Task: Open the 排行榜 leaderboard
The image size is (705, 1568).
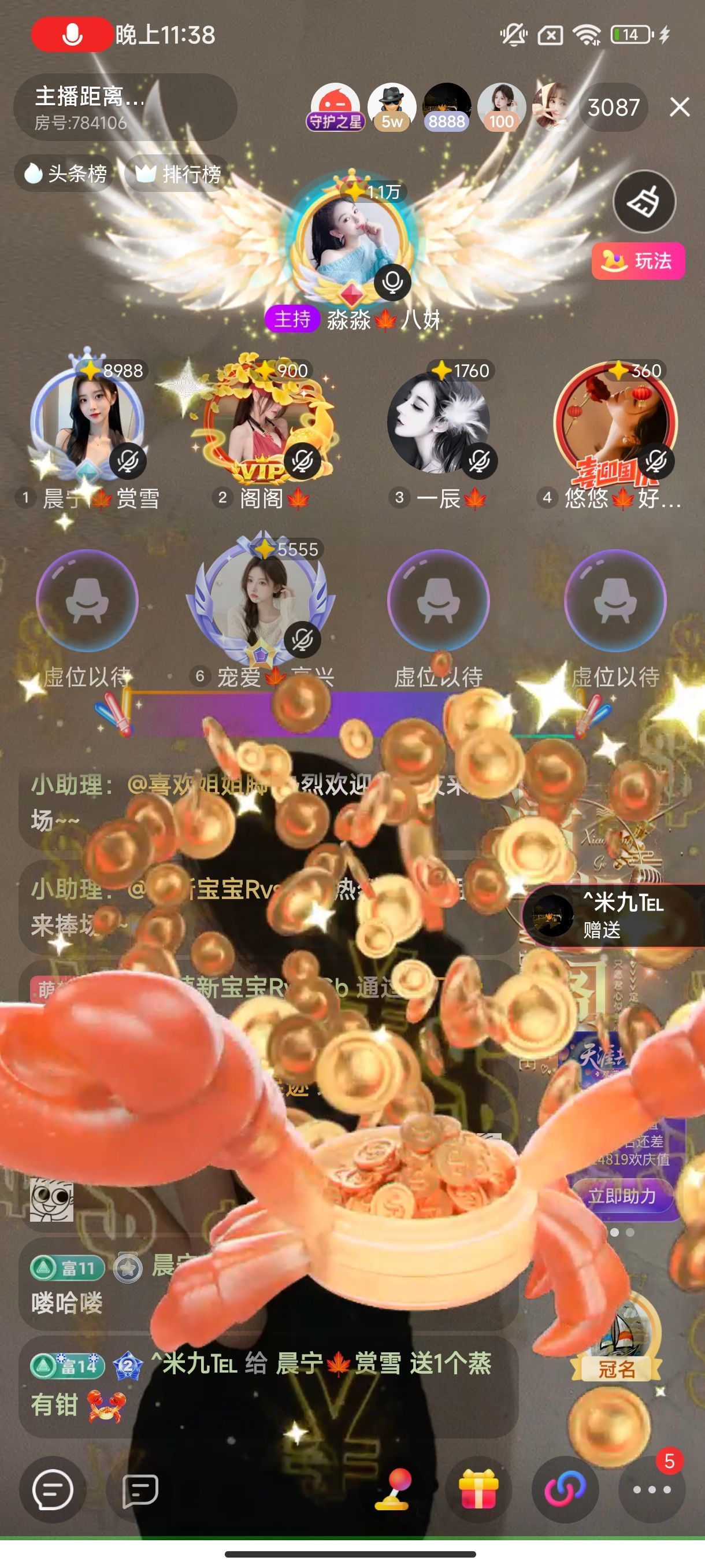Action: [x=177, y=174]
